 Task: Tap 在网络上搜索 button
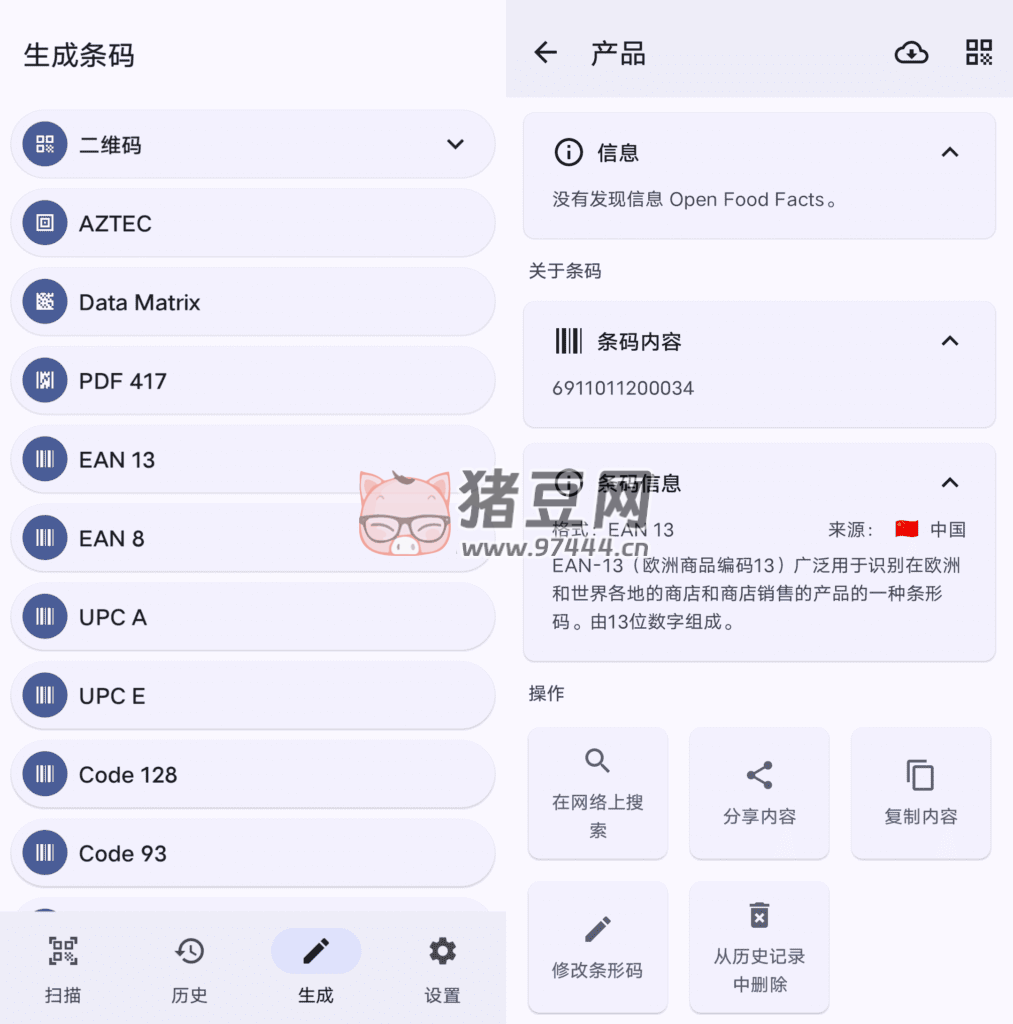598,792
